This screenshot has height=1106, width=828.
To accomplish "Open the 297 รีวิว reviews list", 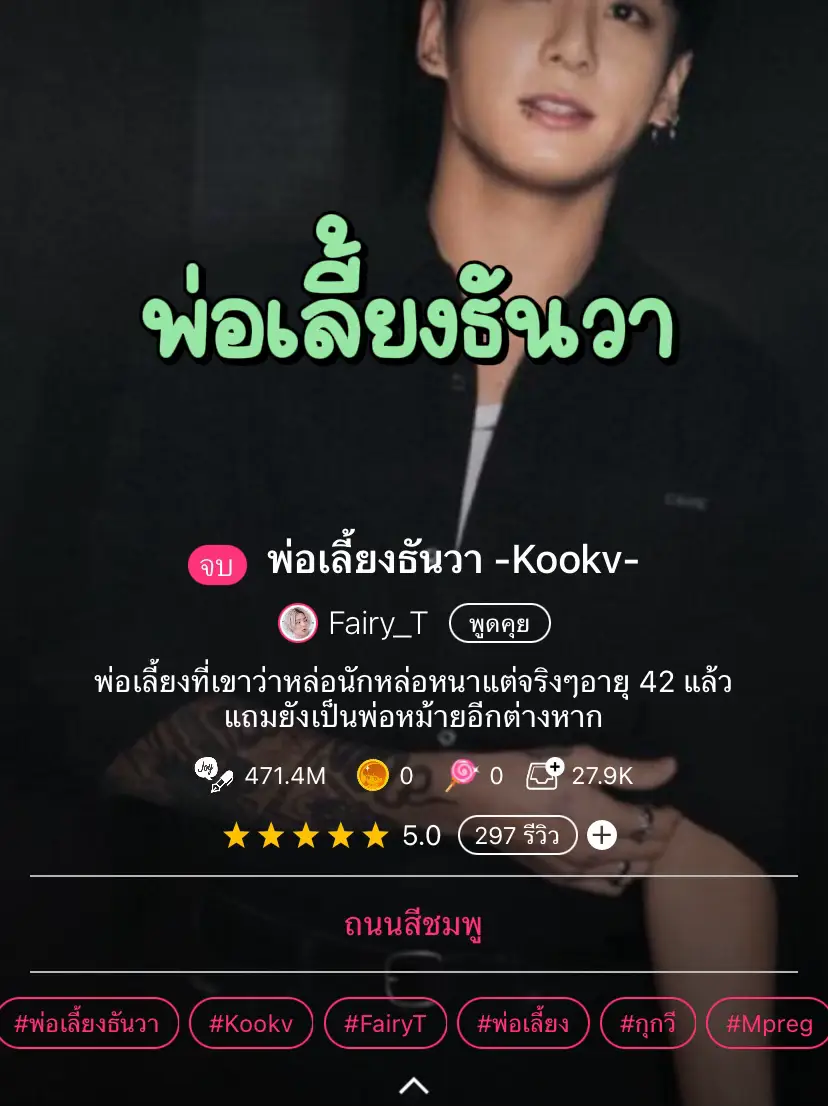I will pos(517,835).
